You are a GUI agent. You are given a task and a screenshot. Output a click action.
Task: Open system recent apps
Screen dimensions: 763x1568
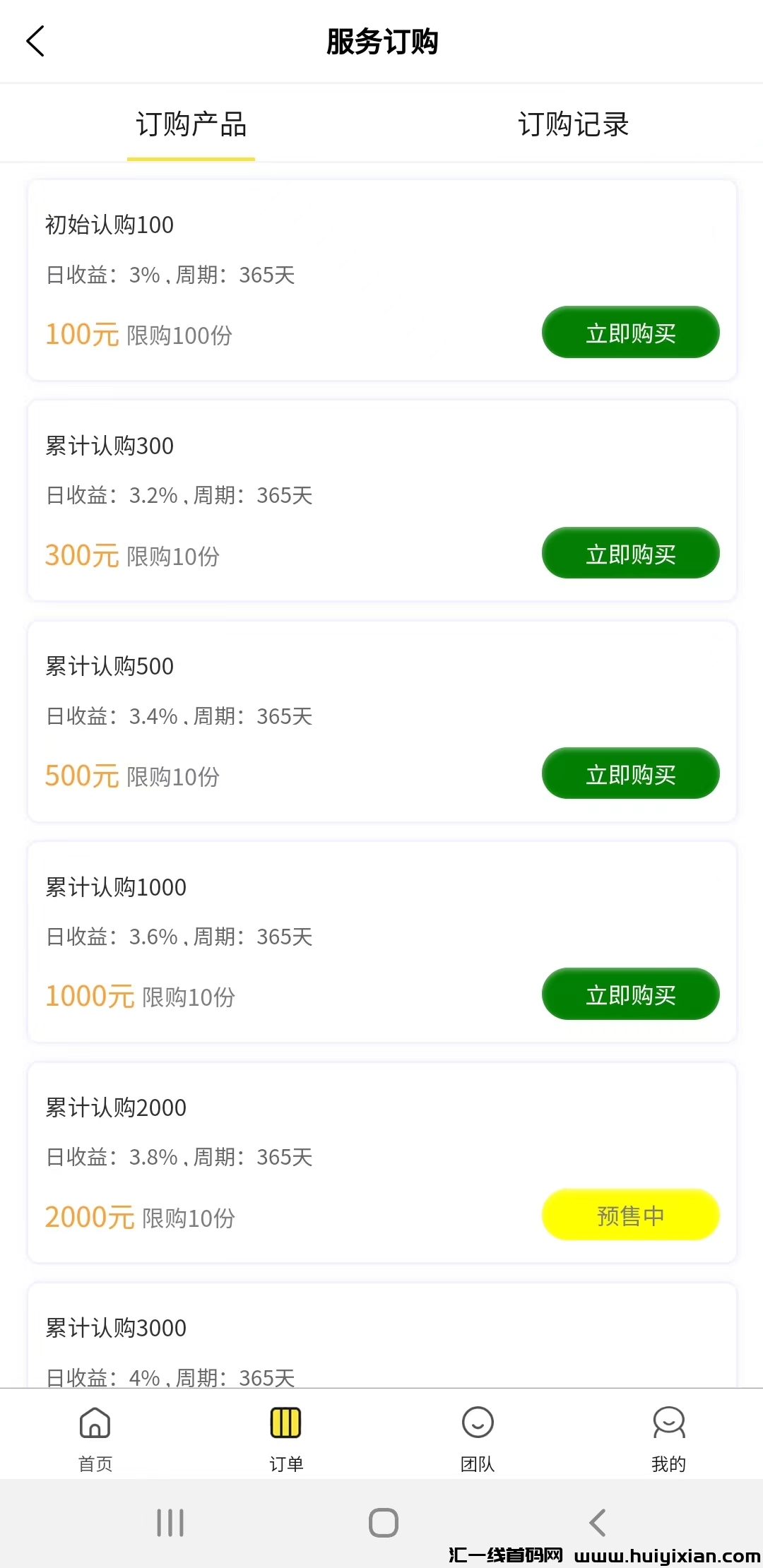coord(170,1523)
